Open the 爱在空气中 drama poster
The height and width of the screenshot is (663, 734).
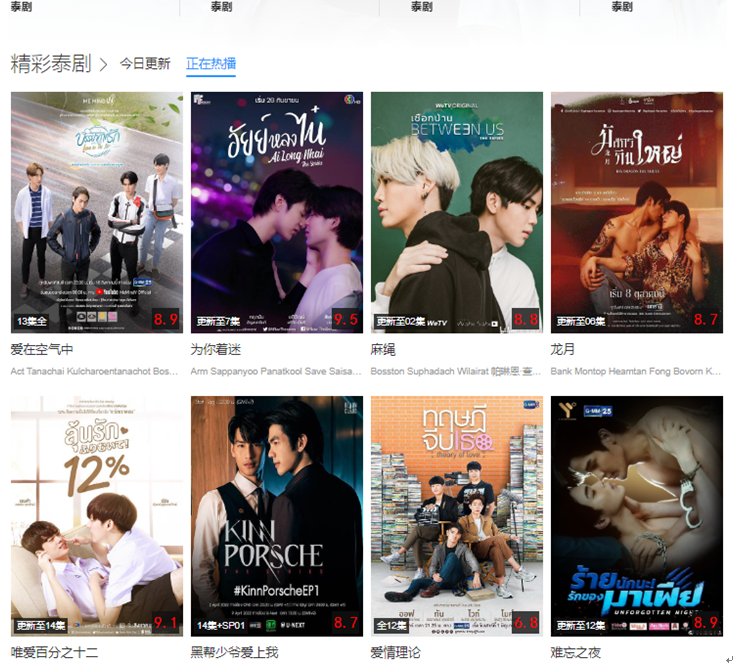click(x=97, y=212)
